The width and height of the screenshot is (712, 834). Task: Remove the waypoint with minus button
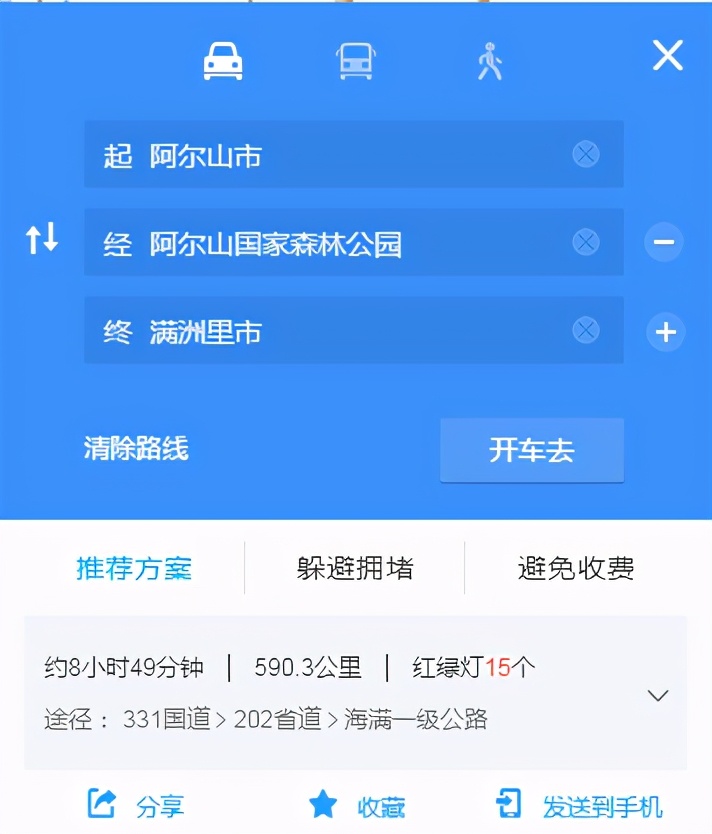click(664, 242)
